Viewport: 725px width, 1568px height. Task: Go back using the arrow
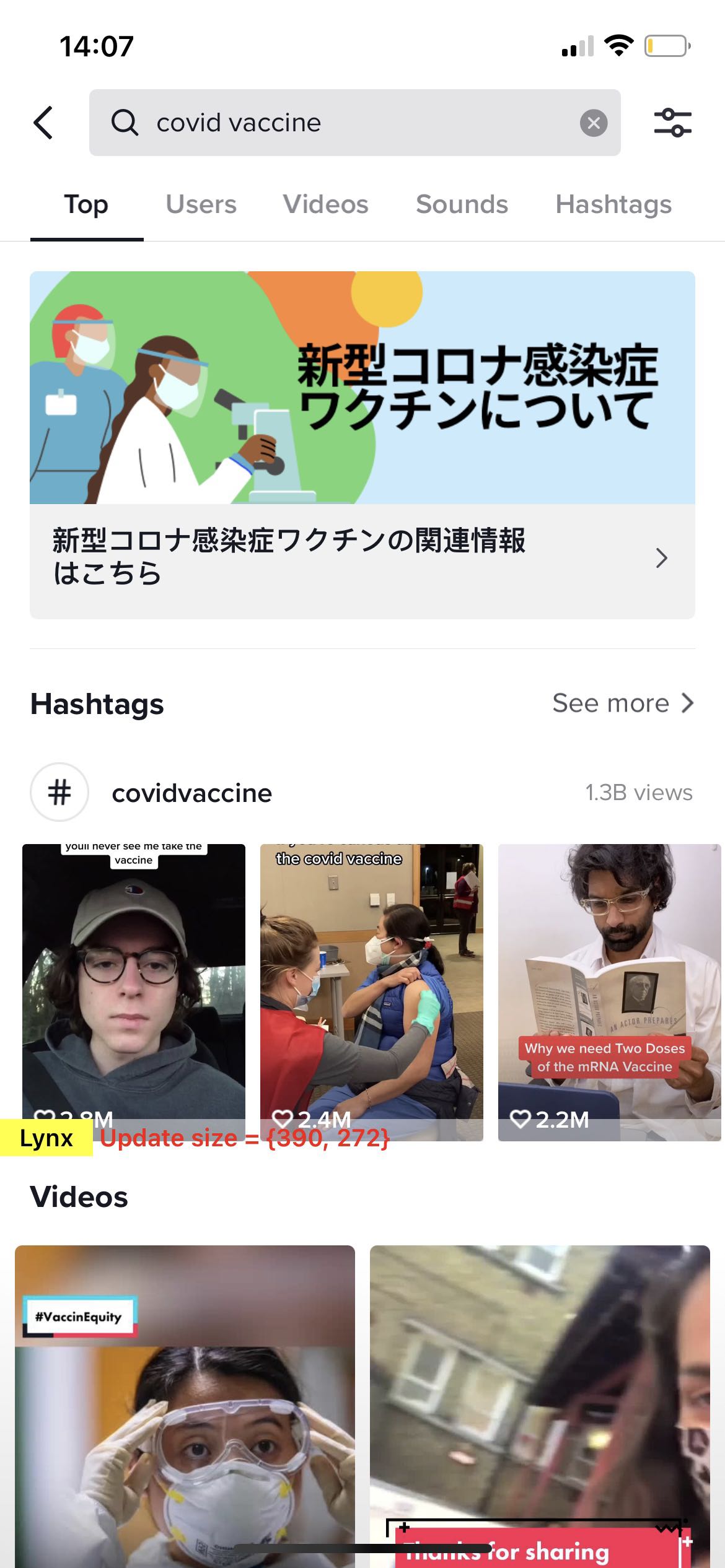tap(43, 123)
